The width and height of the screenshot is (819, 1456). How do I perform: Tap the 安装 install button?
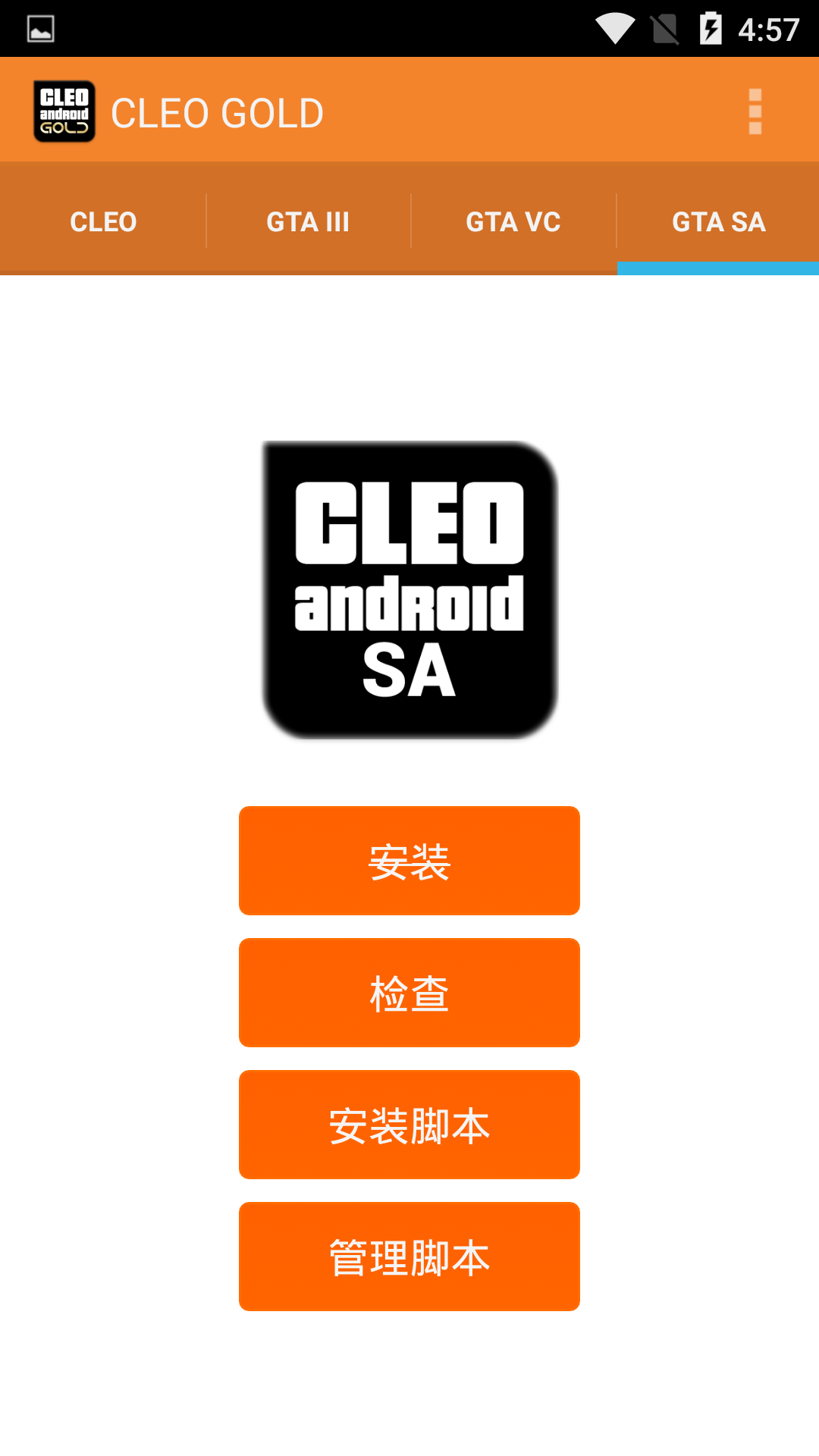409,861
